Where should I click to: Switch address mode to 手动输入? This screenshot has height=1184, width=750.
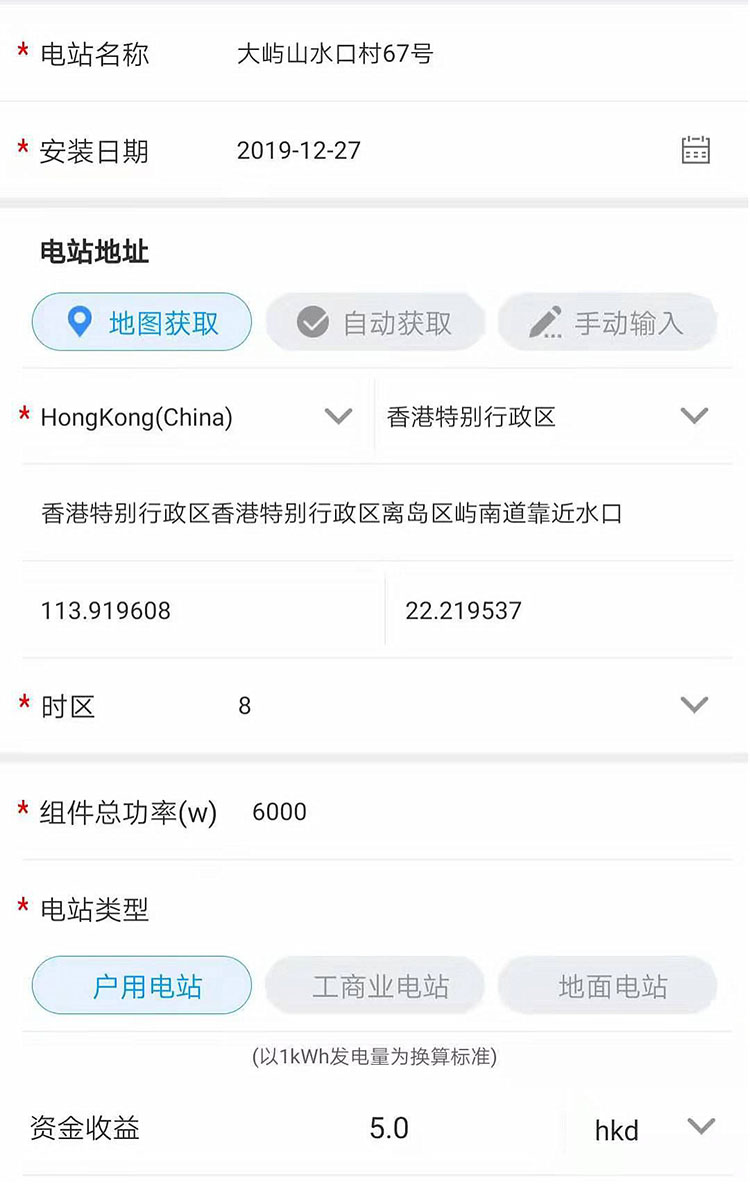607,322
